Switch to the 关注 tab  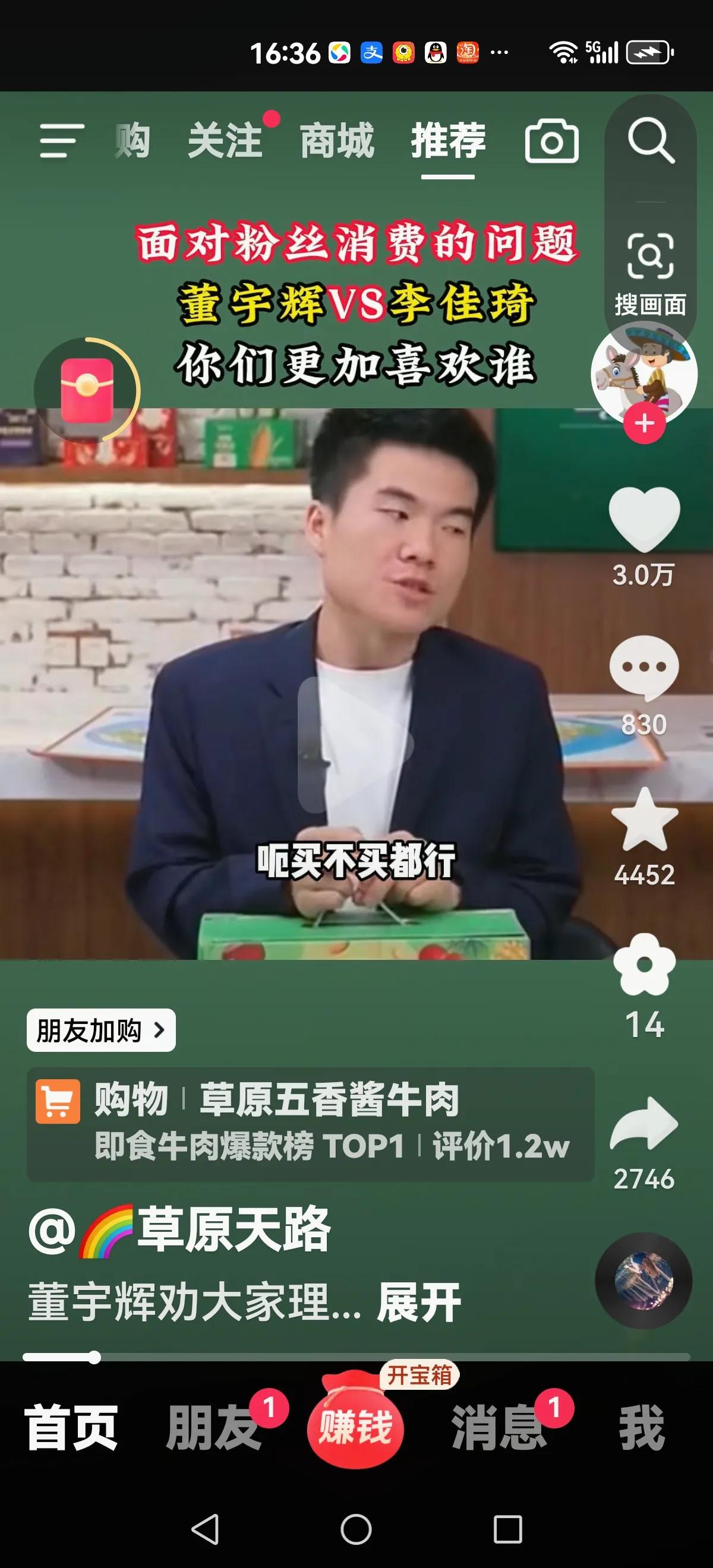pos(225,141)
